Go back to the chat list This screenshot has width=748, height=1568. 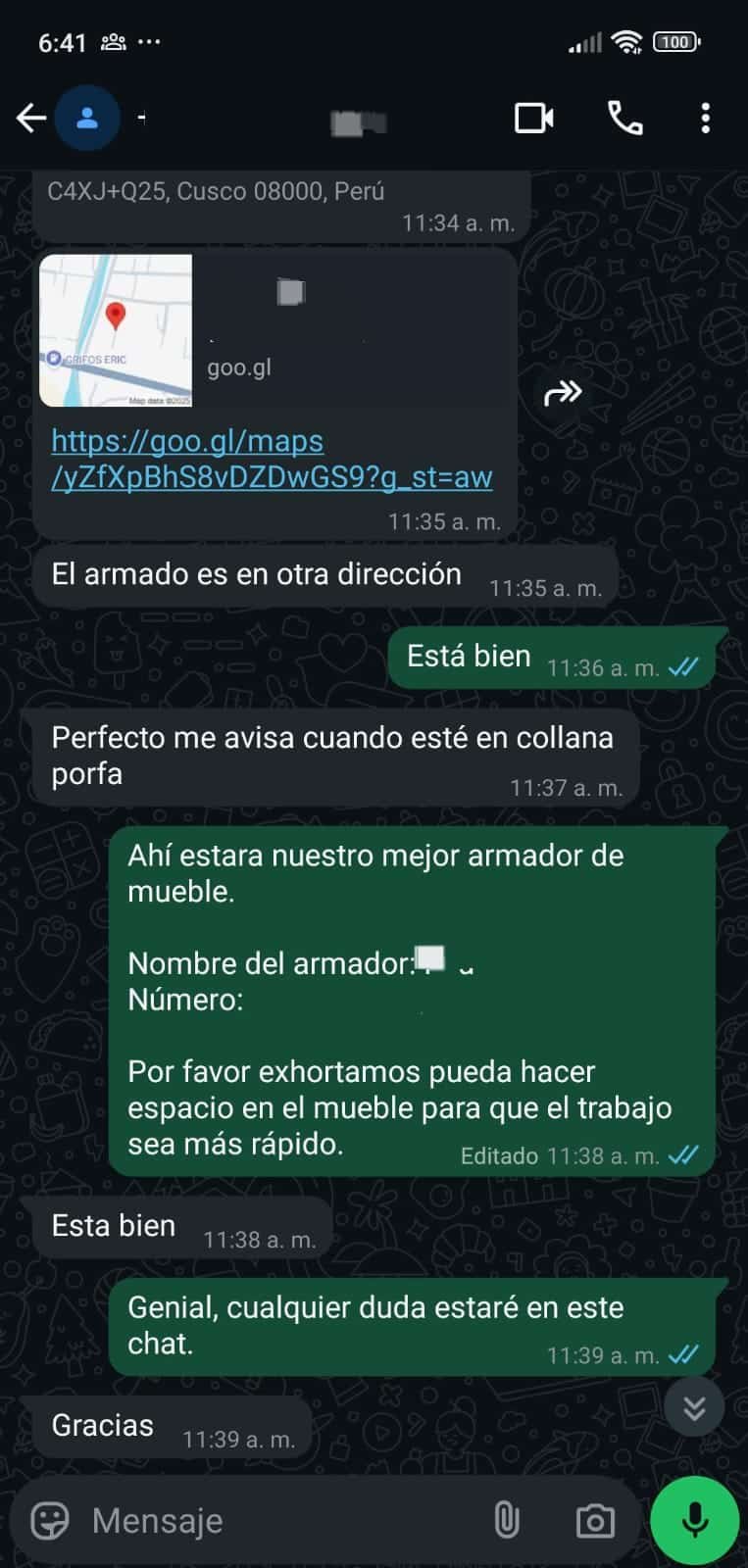(x=31, y=119)
